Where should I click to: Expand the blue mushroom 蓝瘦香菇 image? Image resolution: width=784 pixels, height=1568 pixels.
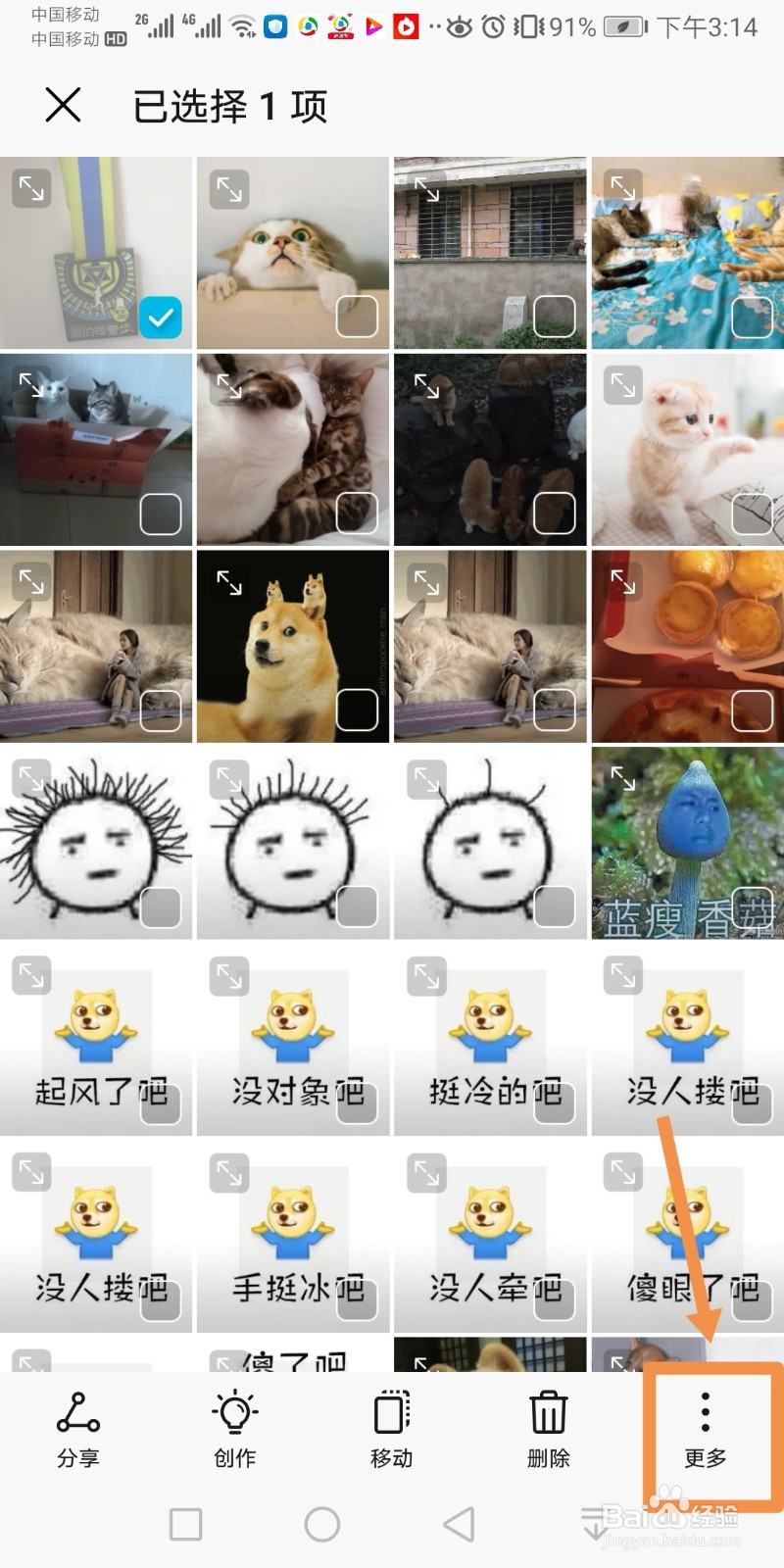click(623, 778)
